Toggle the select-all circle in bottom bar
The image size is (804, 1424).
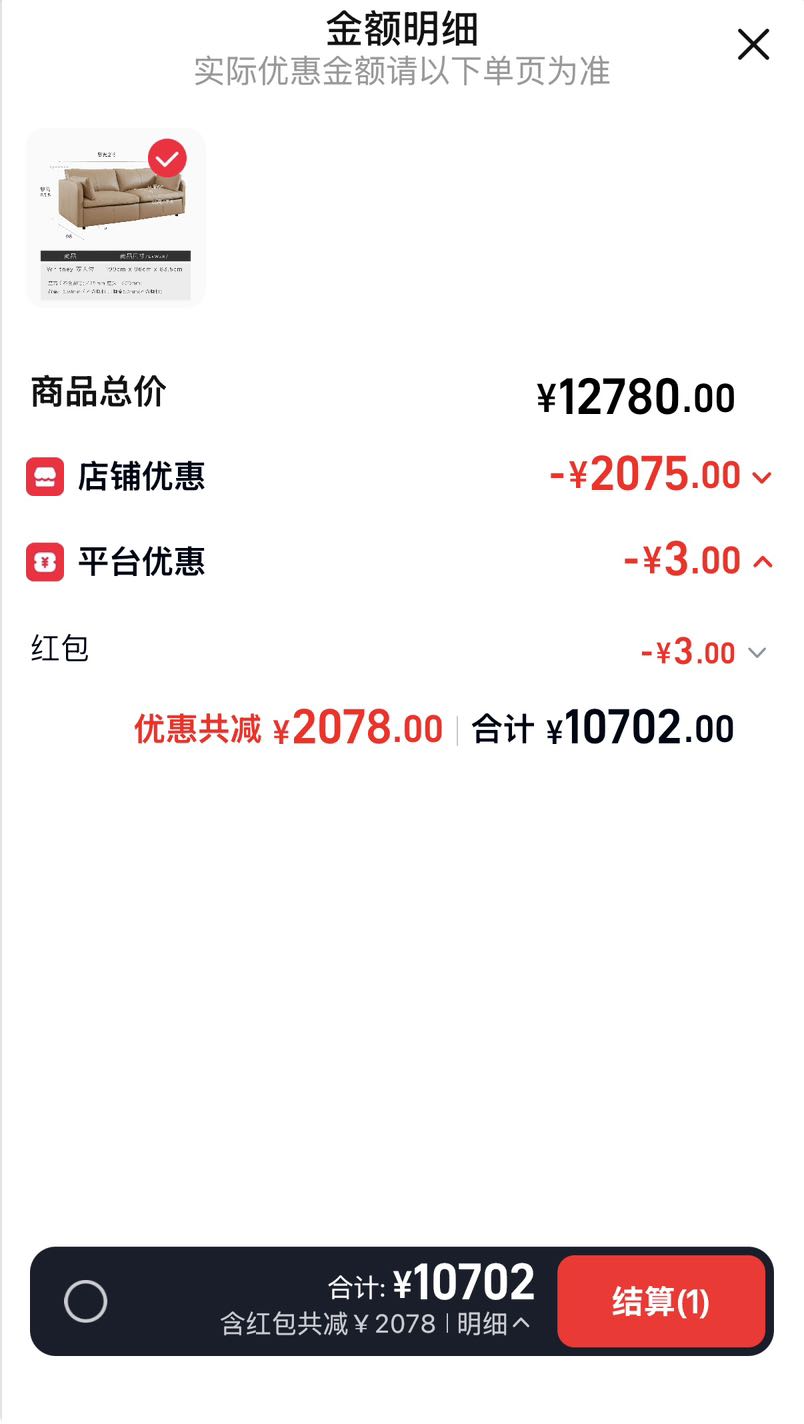(86, 1301)
